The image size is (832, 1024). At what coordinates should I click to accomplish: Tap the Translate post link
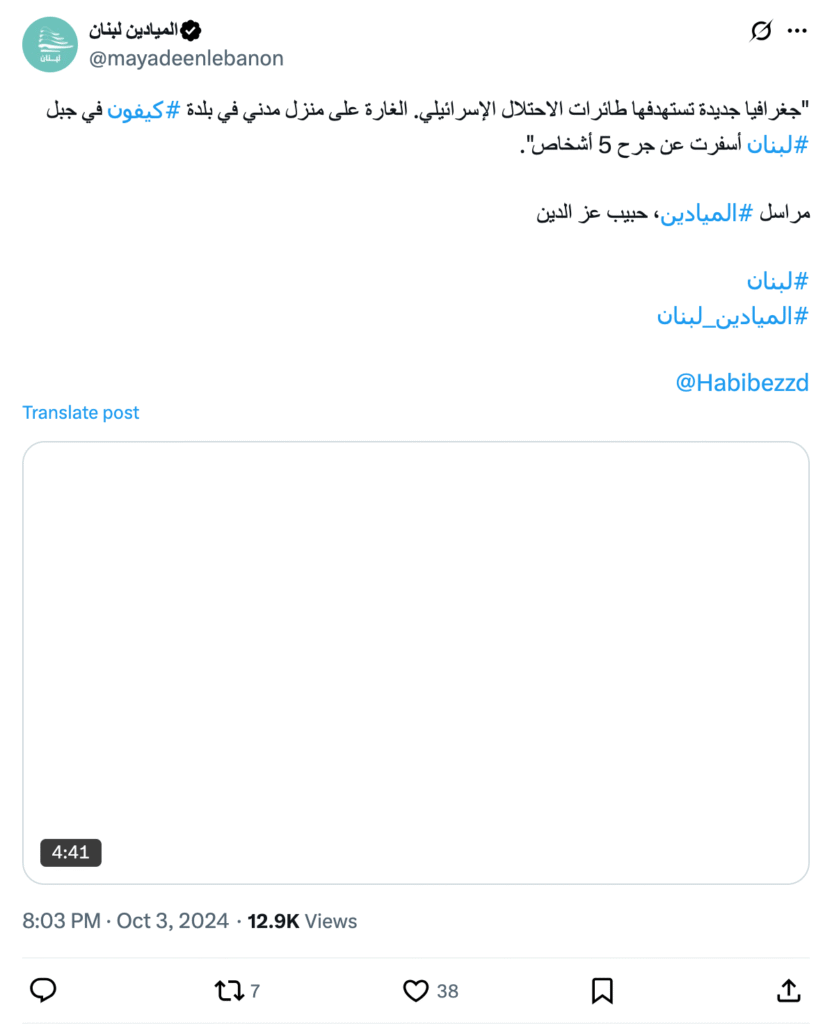(x=81, y=412)
